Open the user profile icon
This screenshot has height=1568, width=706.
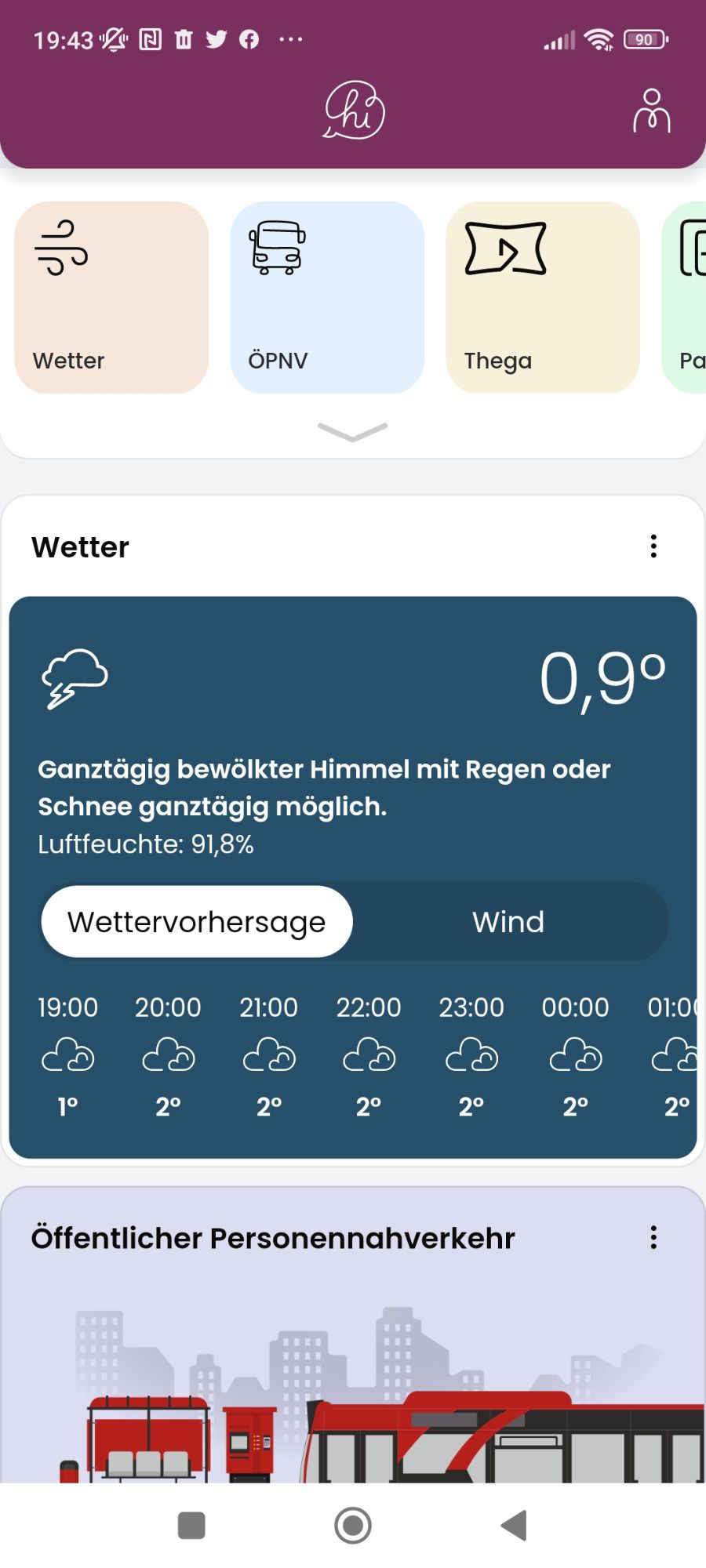click(651, 111)
